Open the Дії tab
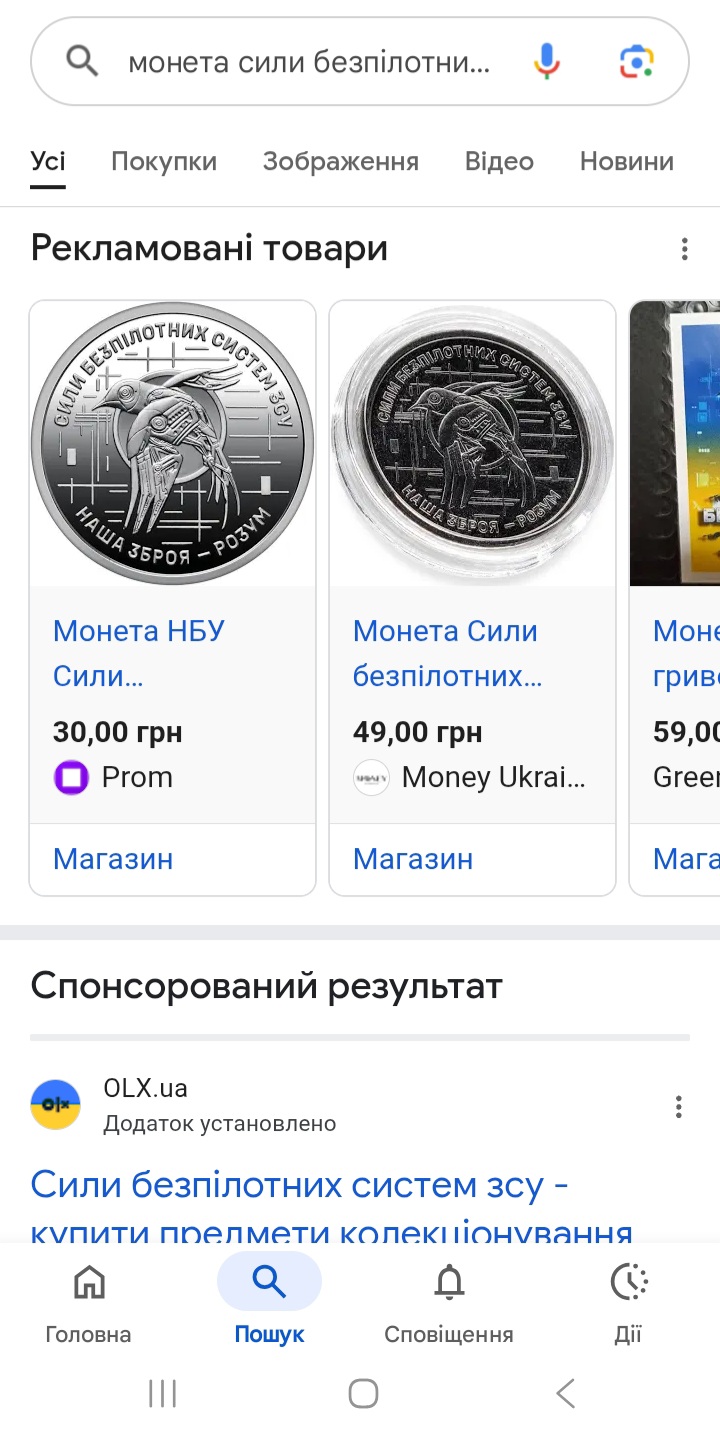The height and width of the screenshot is (1438, 720). tap(628, 1300)
